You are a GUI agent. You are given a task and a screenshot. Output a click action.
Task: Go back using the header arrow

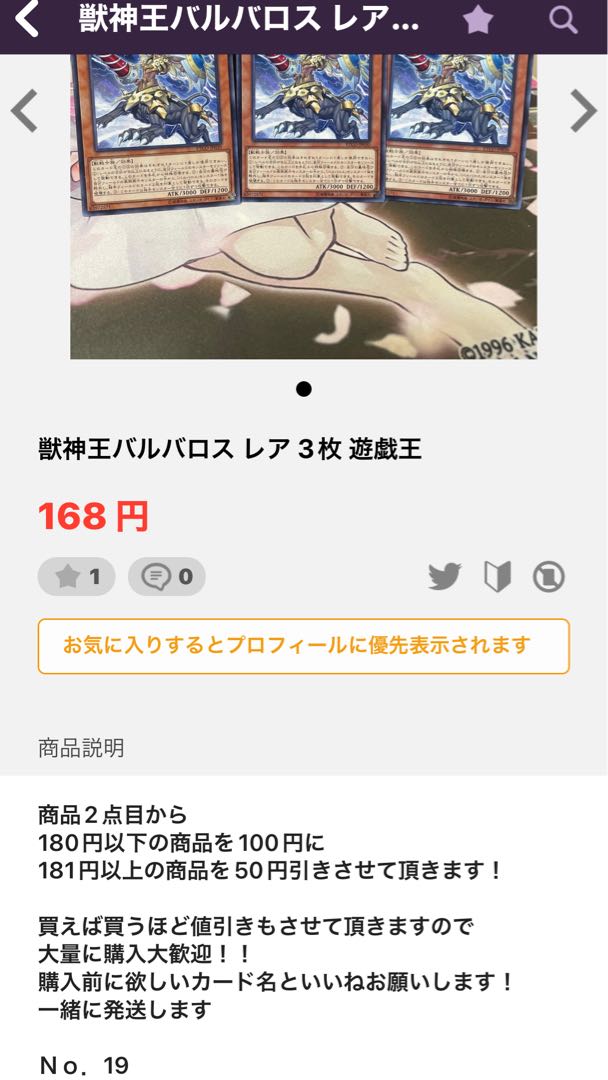27,19
